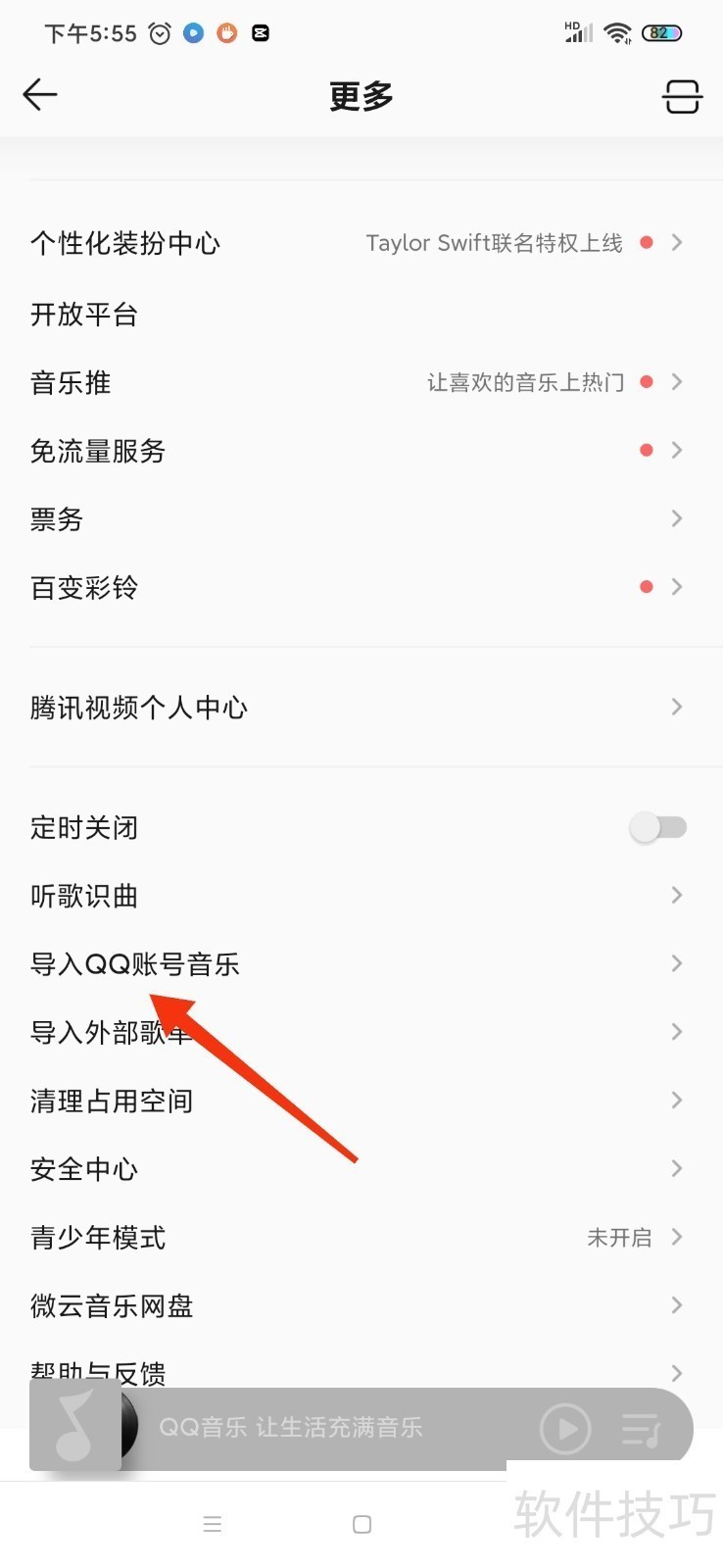Open 青少年模式 showing 未开启 status
723x1568 pixels.
(x=97, y=1237)
